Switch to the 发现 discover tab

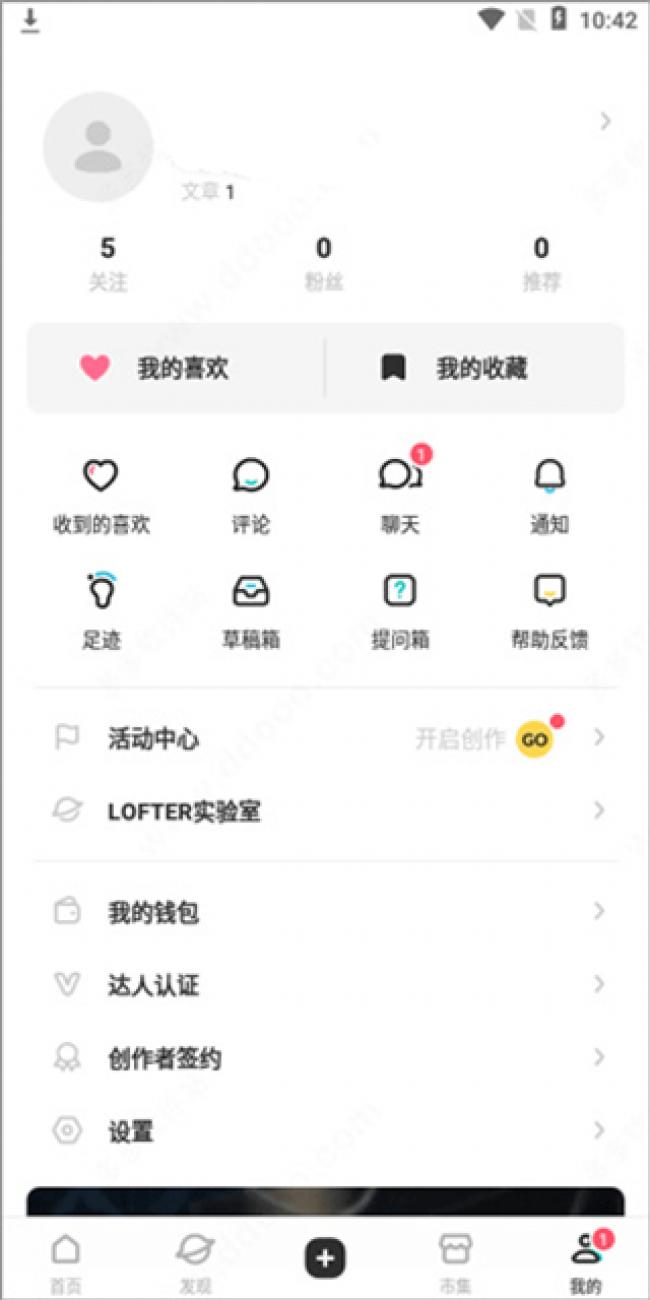click(194, 1260)
